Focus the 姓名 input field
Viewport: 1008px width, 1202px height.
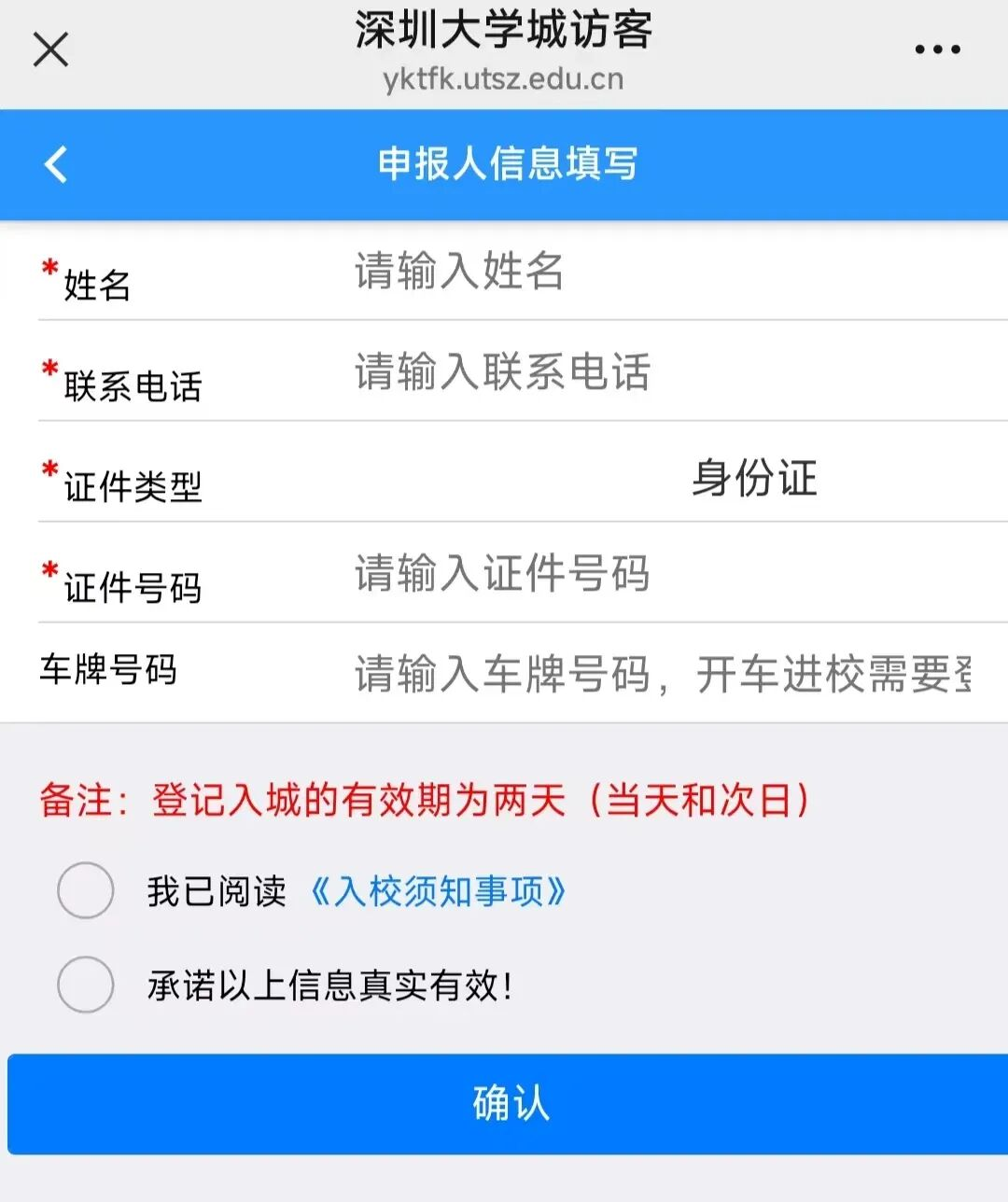coord(653,272)
